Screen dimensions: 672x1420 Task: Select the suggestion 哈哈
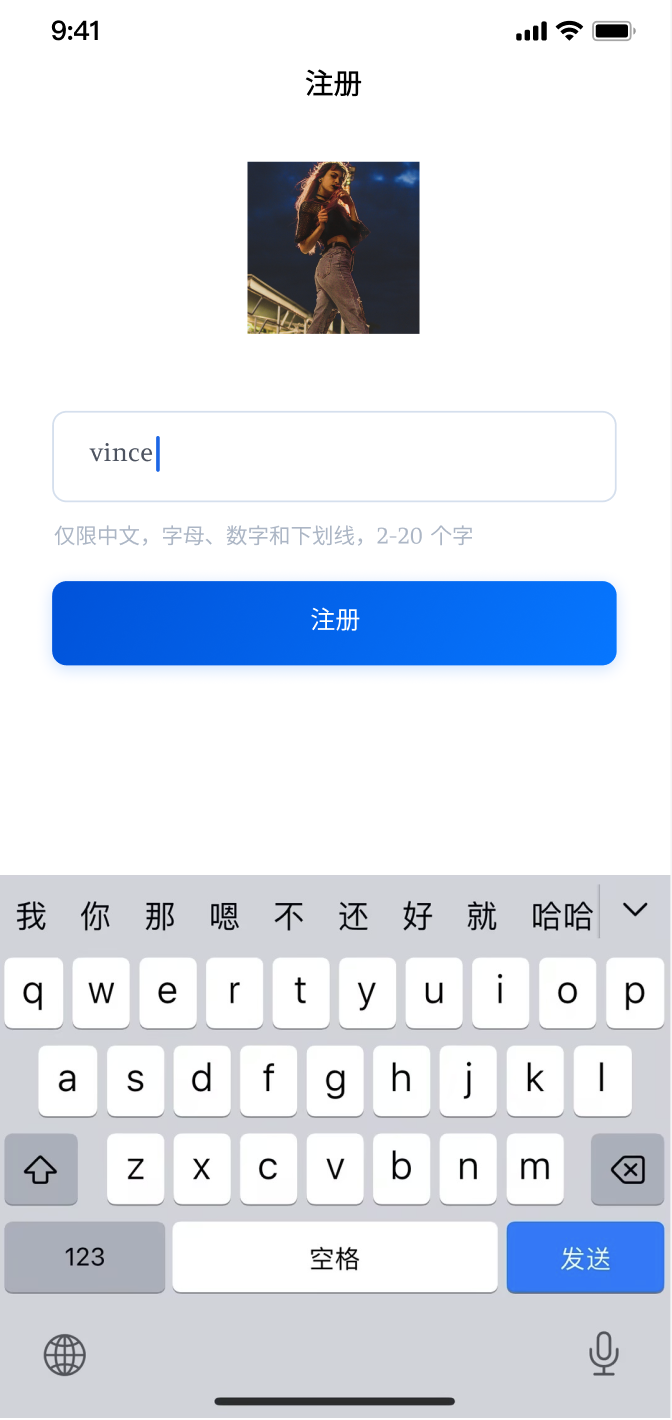[562, 916]
